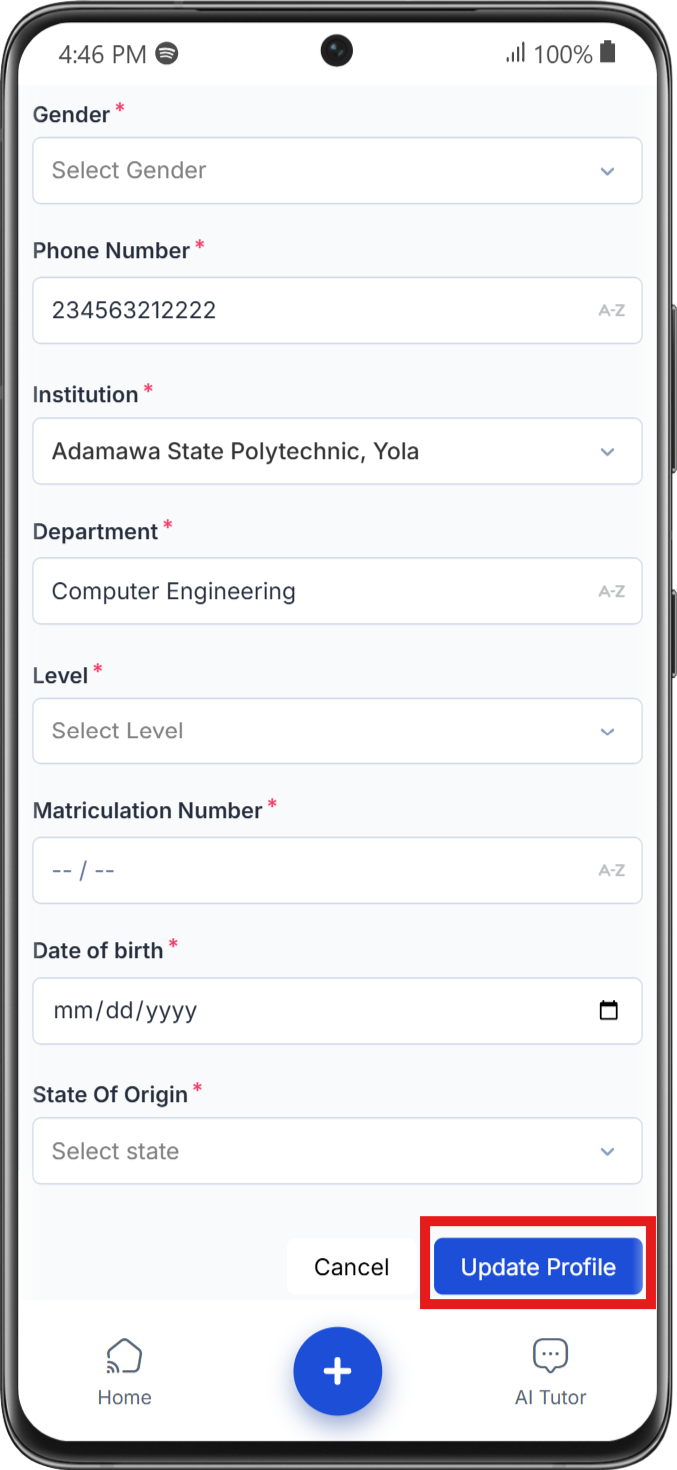Screen dimensions: 677x1470
Task: Choose a State Of Origin from dropdown
Action: [x=337, y=1151]
